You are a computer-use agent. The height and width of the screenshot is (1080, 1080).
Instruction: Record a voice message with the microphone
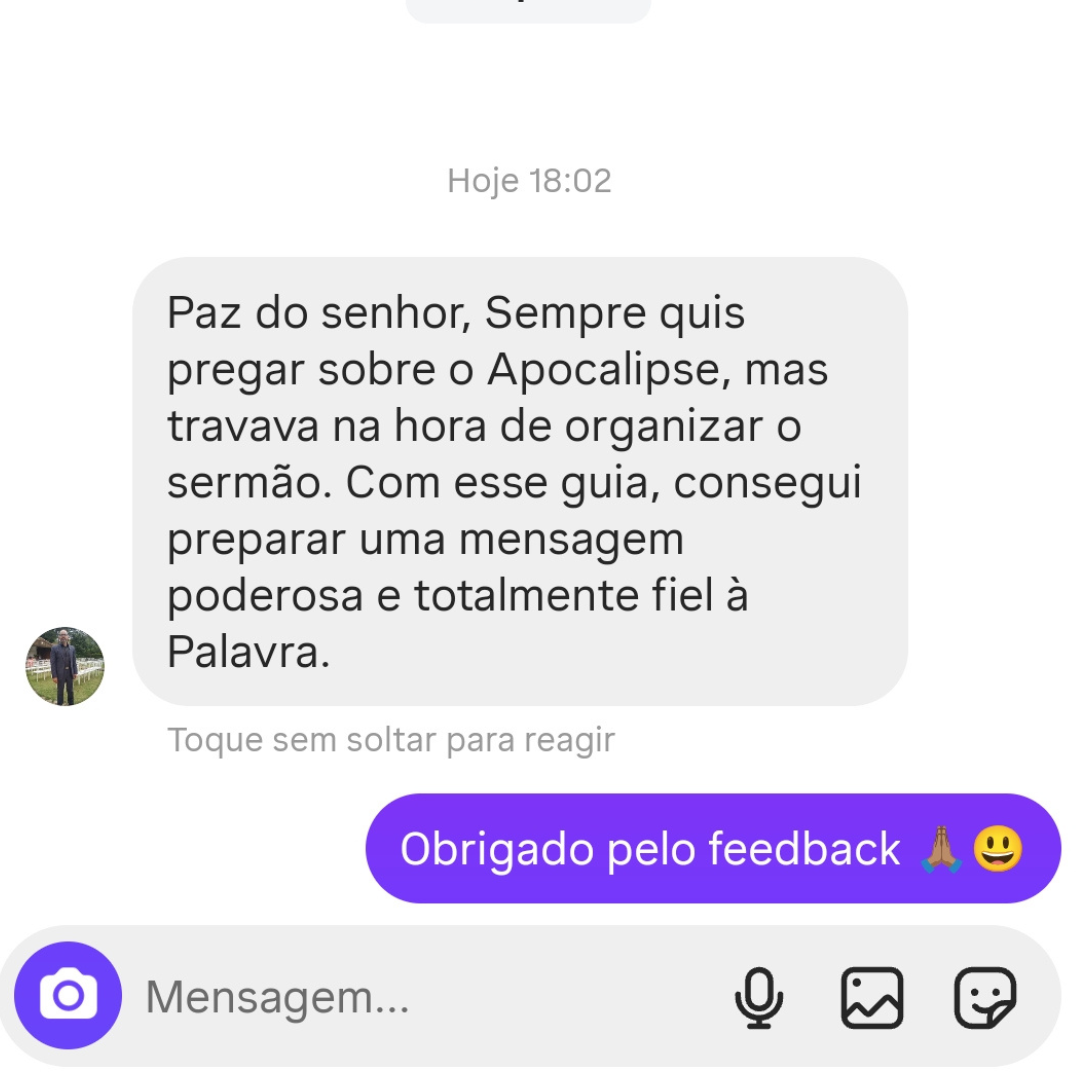point(759,997)
